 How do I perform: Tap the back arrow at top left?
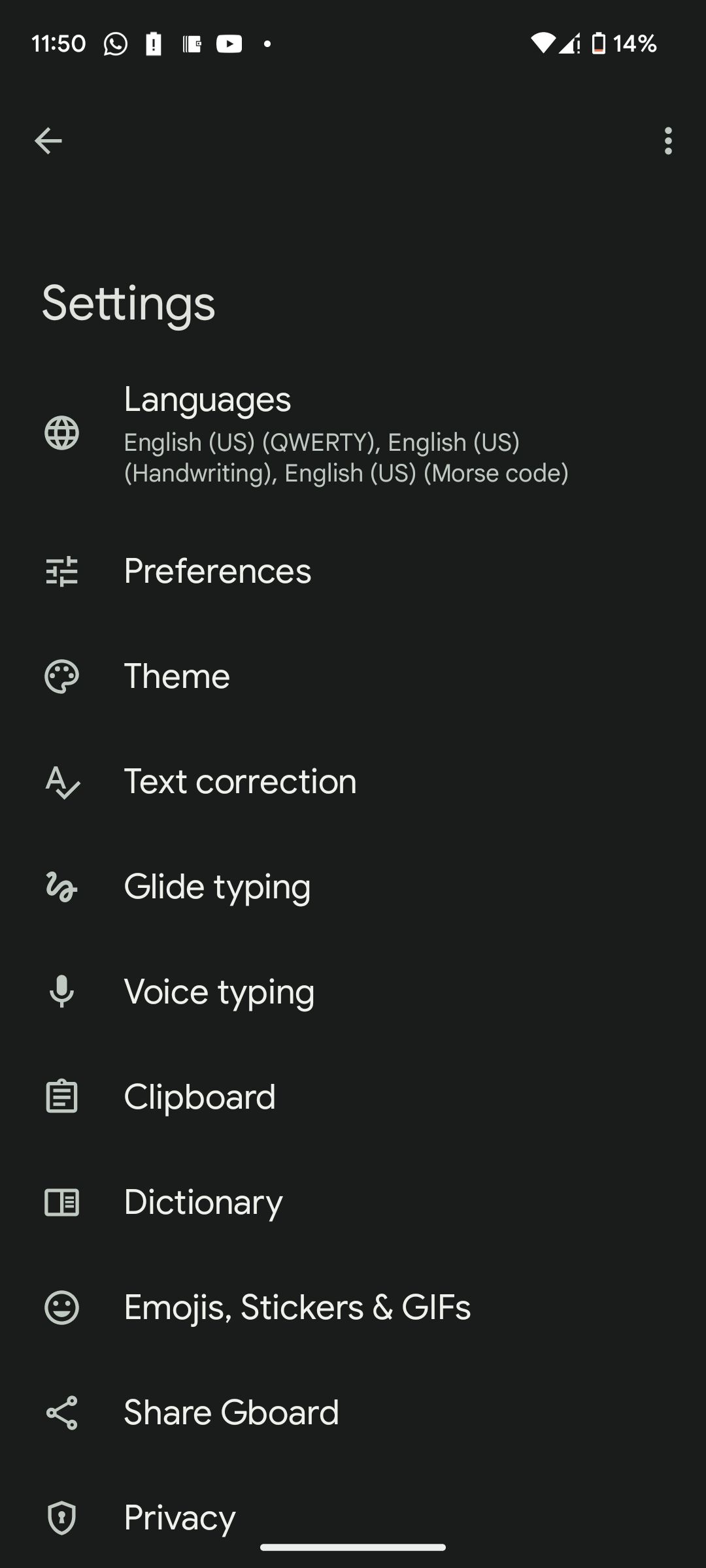click(48, 140)
